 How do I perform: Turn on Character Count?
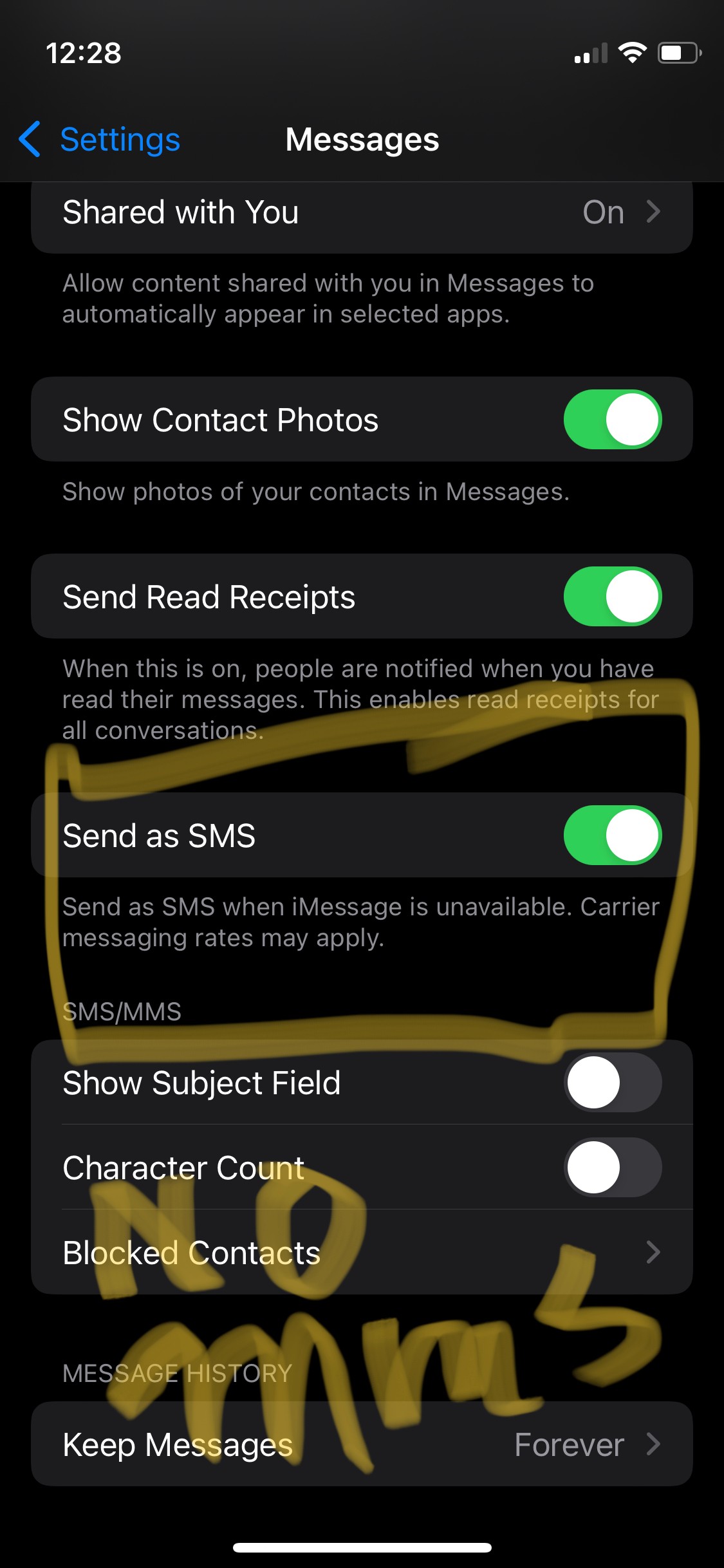tap(613, 1168)
